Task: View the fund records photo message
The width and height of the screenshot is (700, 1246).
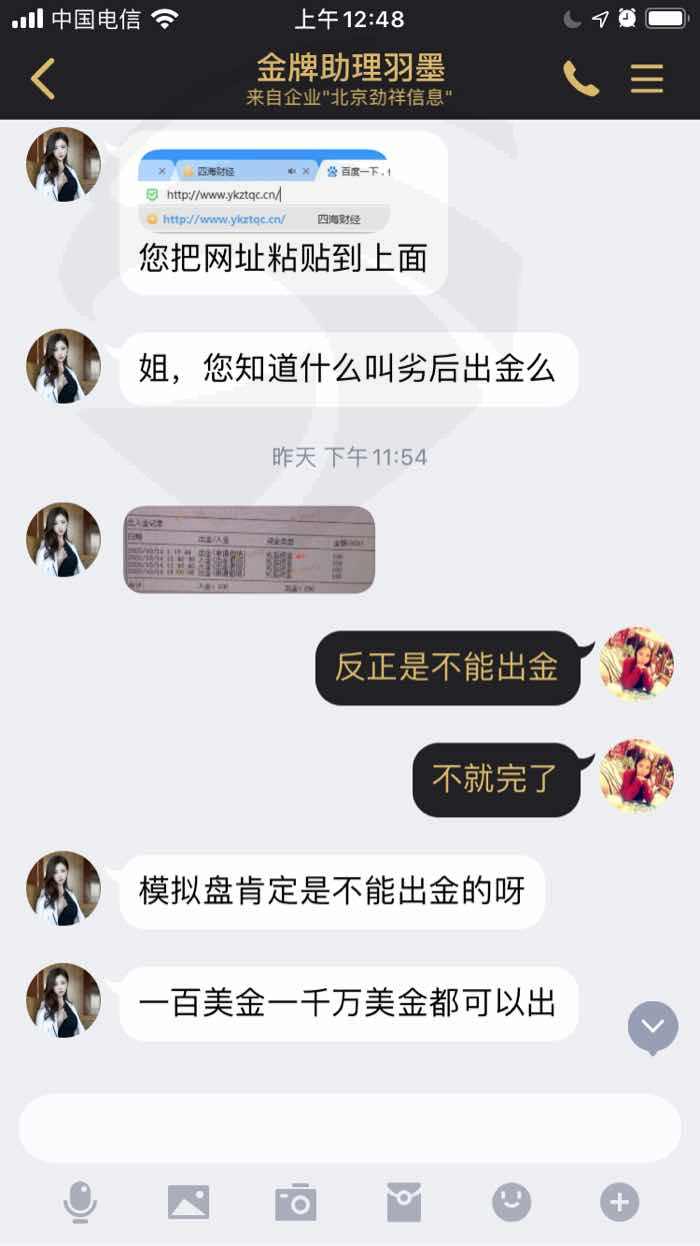Action: point(249,549)
